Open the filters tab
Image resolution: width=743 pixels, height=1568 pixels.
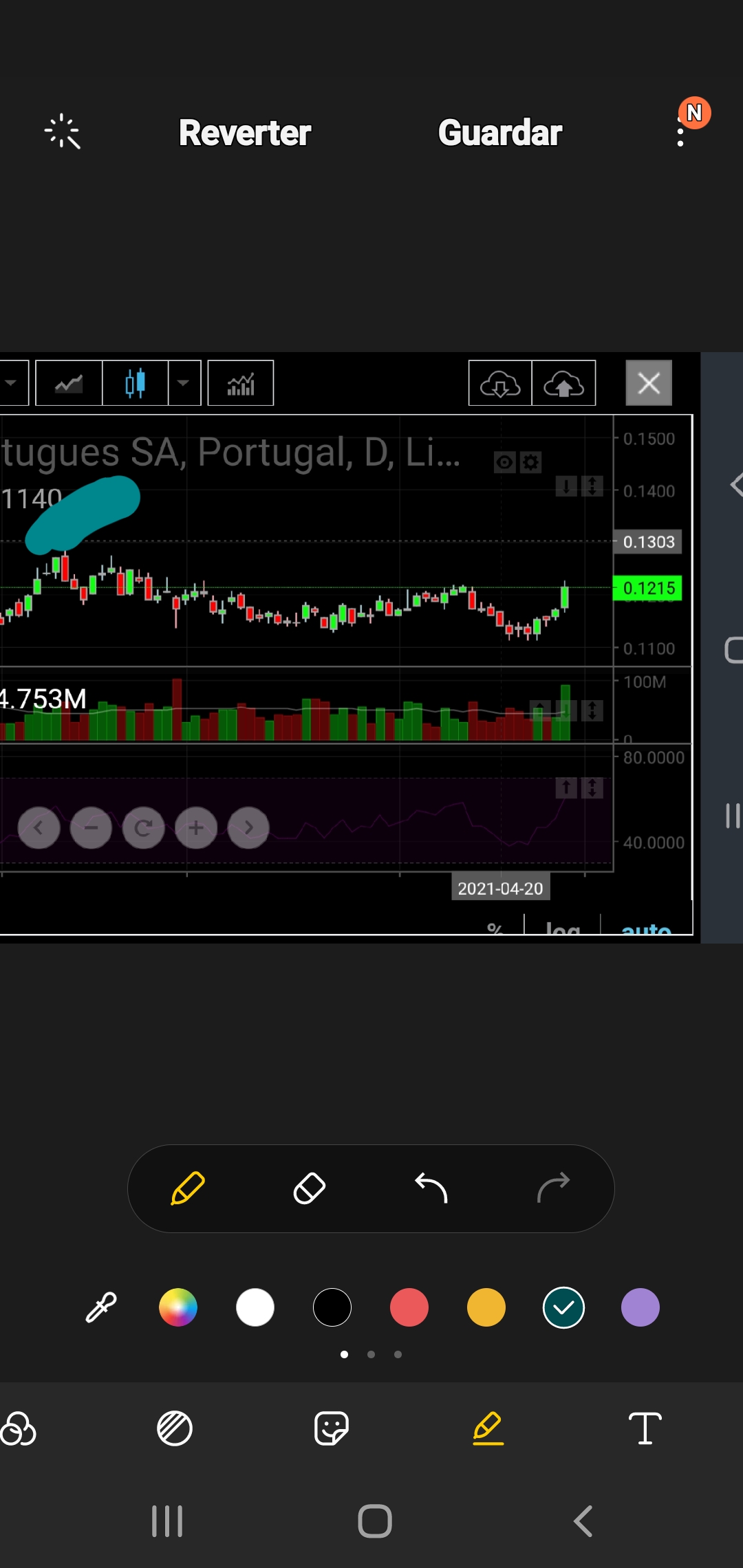point(19,1428)
